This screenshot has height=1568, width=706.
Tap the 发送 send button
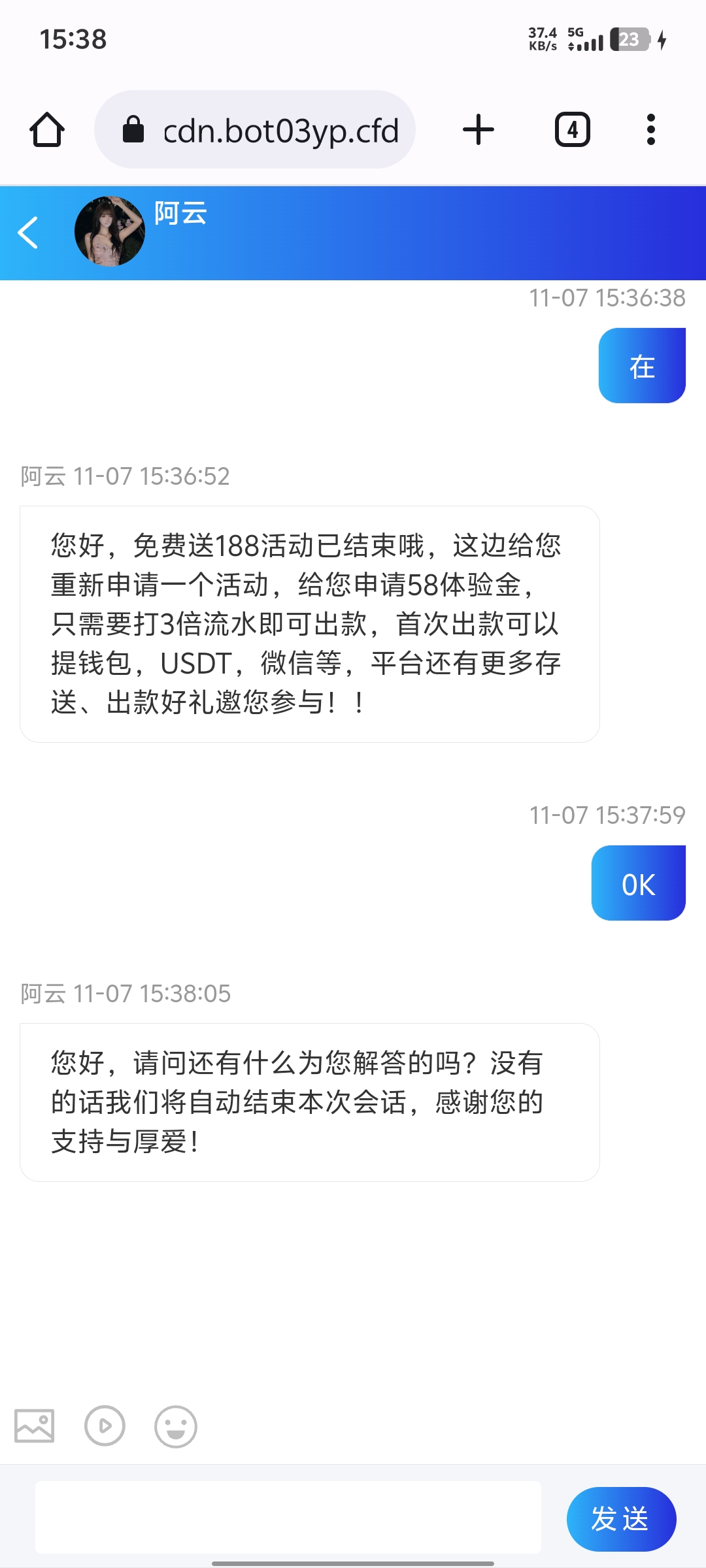point(620,1518)
